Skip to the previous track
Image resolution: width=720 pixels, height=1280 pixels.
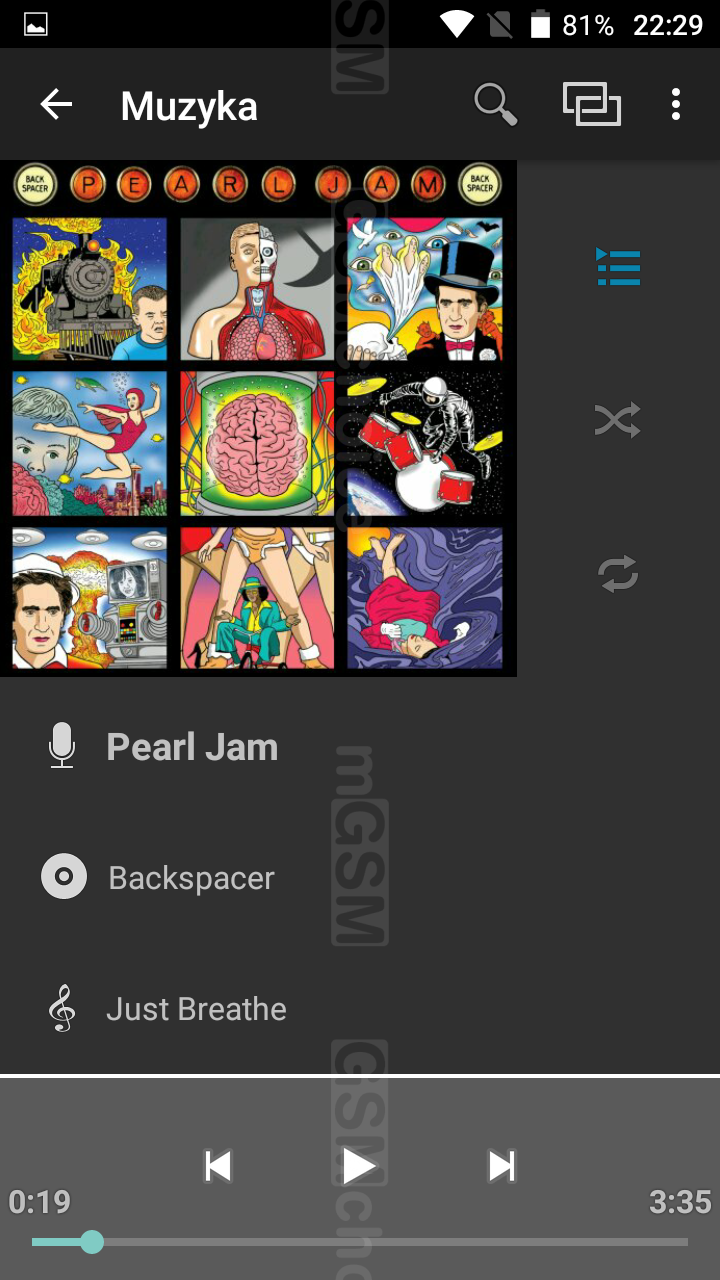(x=218, y=1166)
